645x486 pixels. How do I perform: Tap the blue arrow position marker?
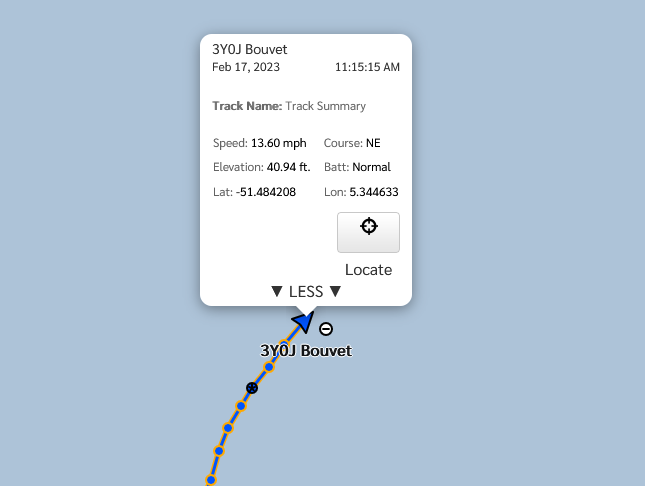click(x=303, y=321)
